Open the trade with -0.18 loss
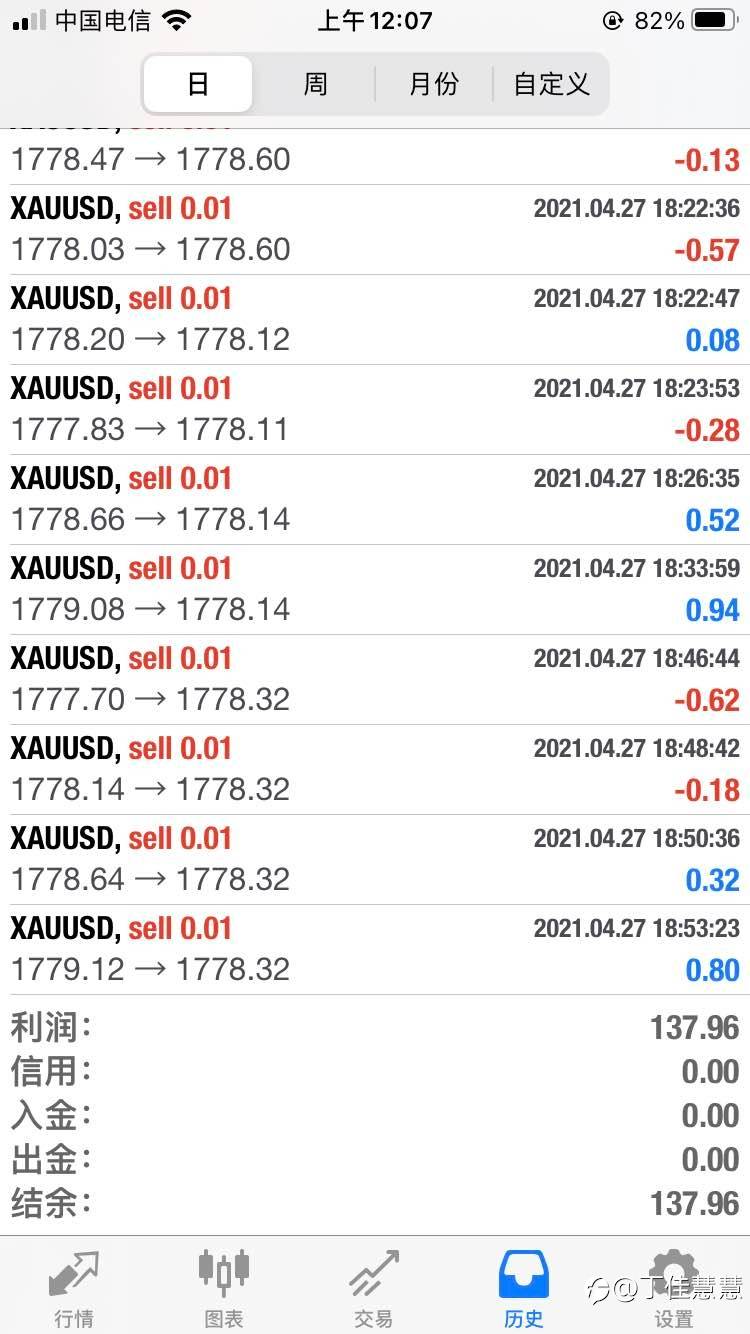 click(x=375, y=769)
